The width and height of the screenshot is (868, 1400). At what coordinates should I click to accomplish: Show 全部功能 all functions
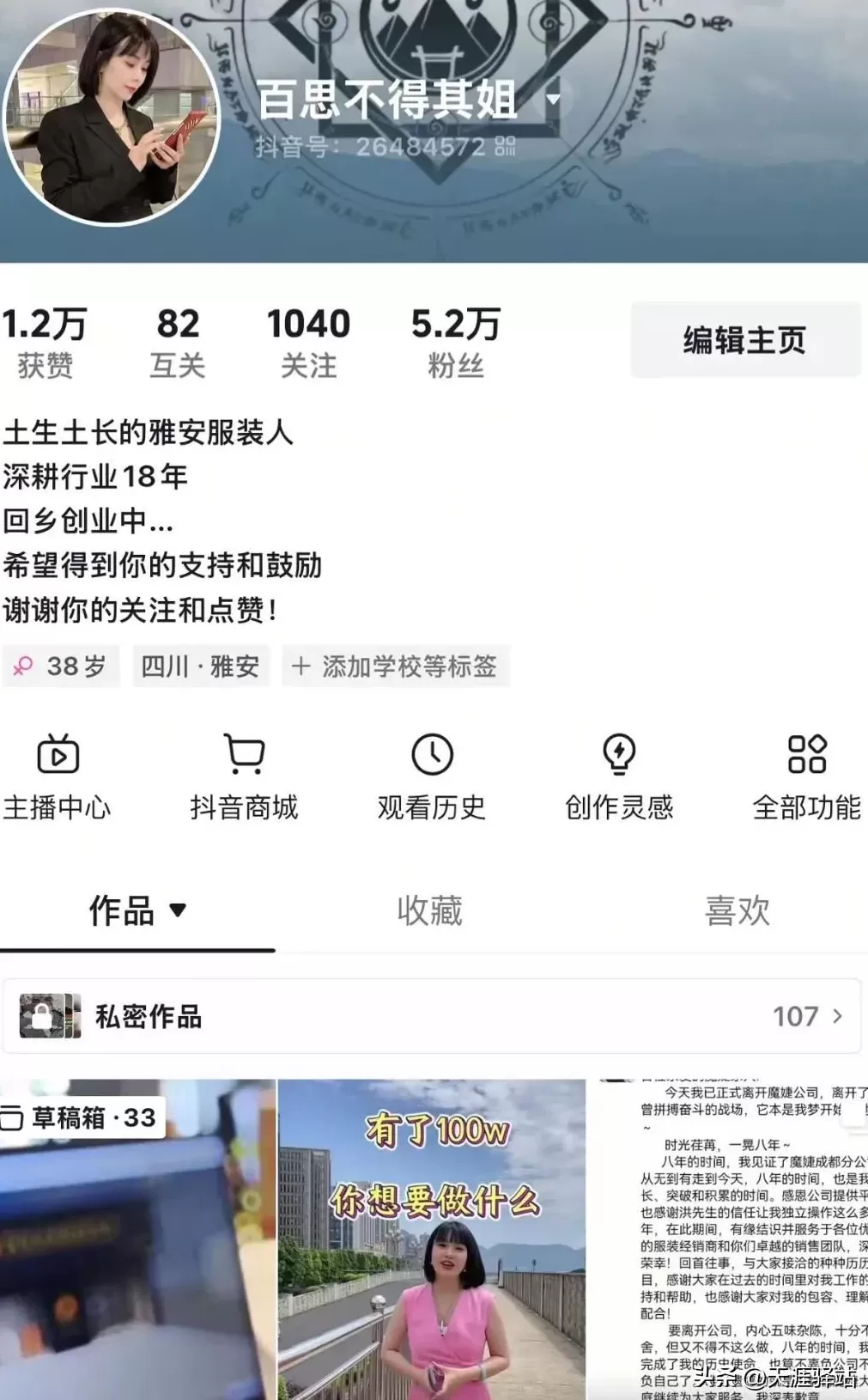806,776
